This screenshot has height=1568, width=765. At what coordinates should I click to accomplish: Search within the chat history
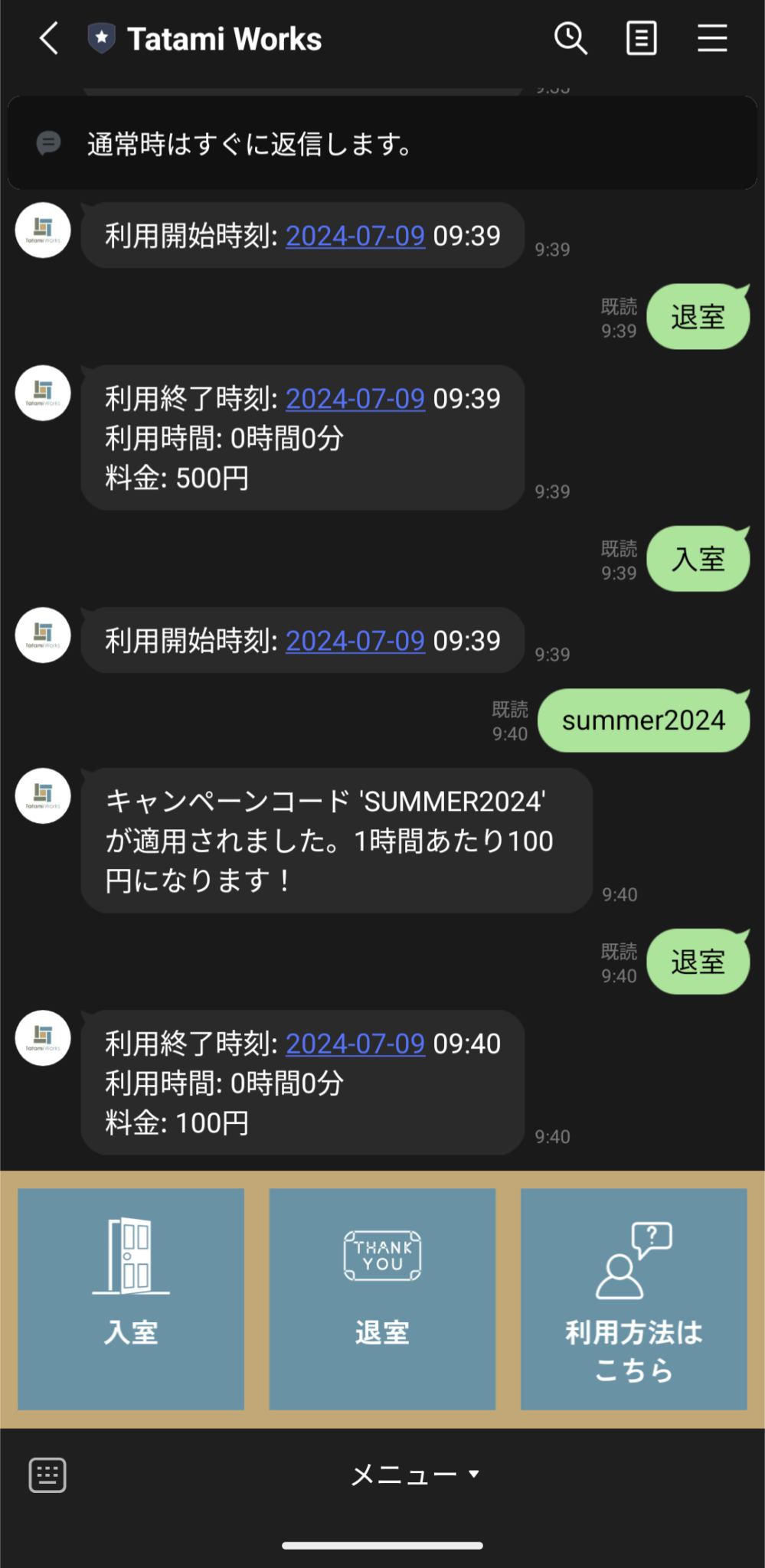pyautogui.click(x=570, y=38)
